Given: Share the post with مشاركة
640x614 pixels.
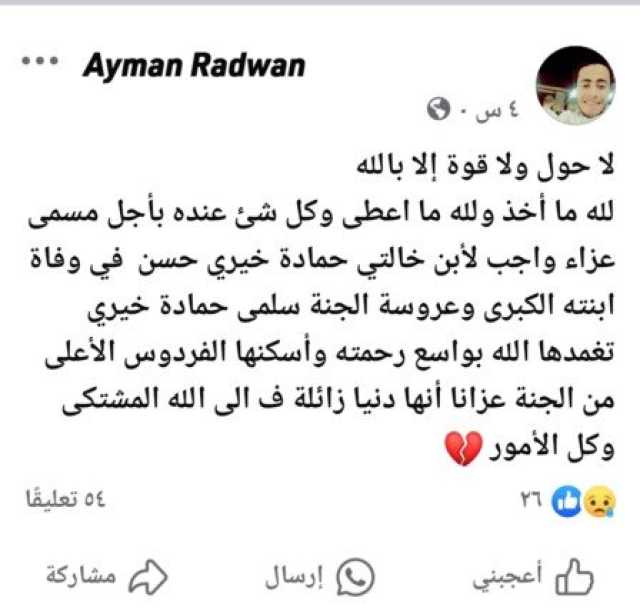Looking at the screenshot, I should 104,577.
